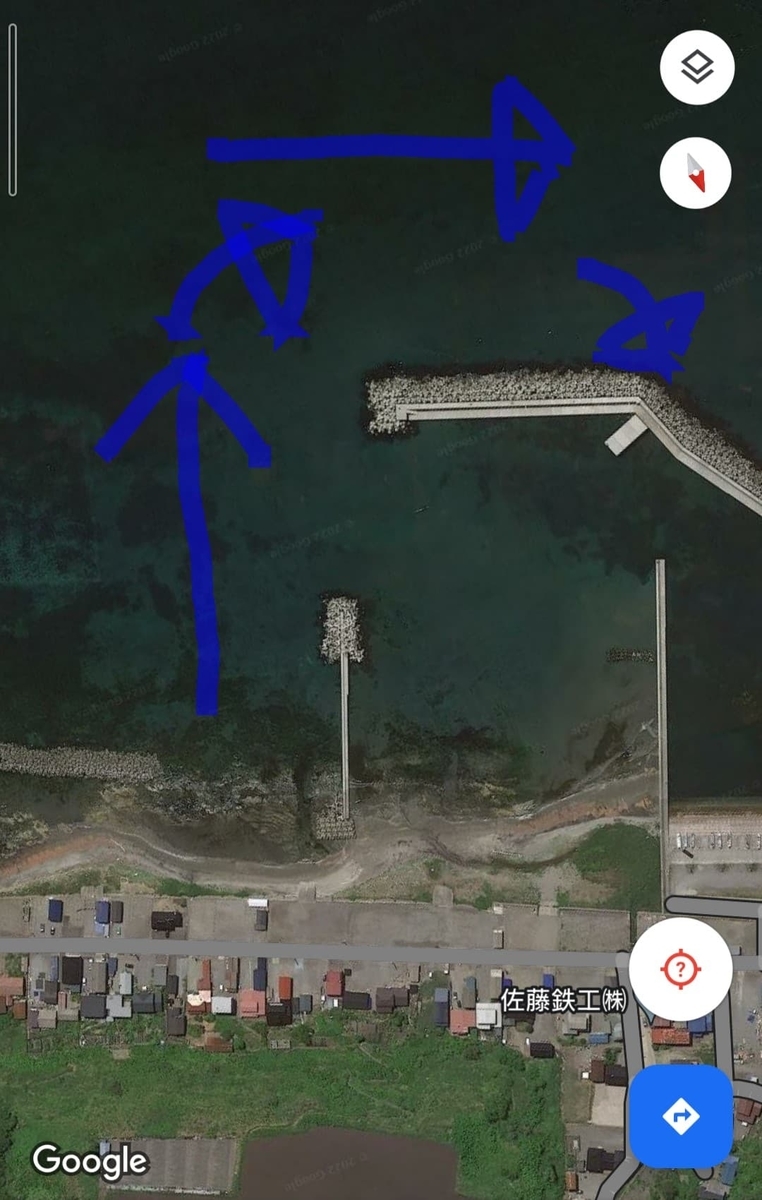Center map on my location
The width and height of the screenshot is (762, 1200).
[680, 968]
